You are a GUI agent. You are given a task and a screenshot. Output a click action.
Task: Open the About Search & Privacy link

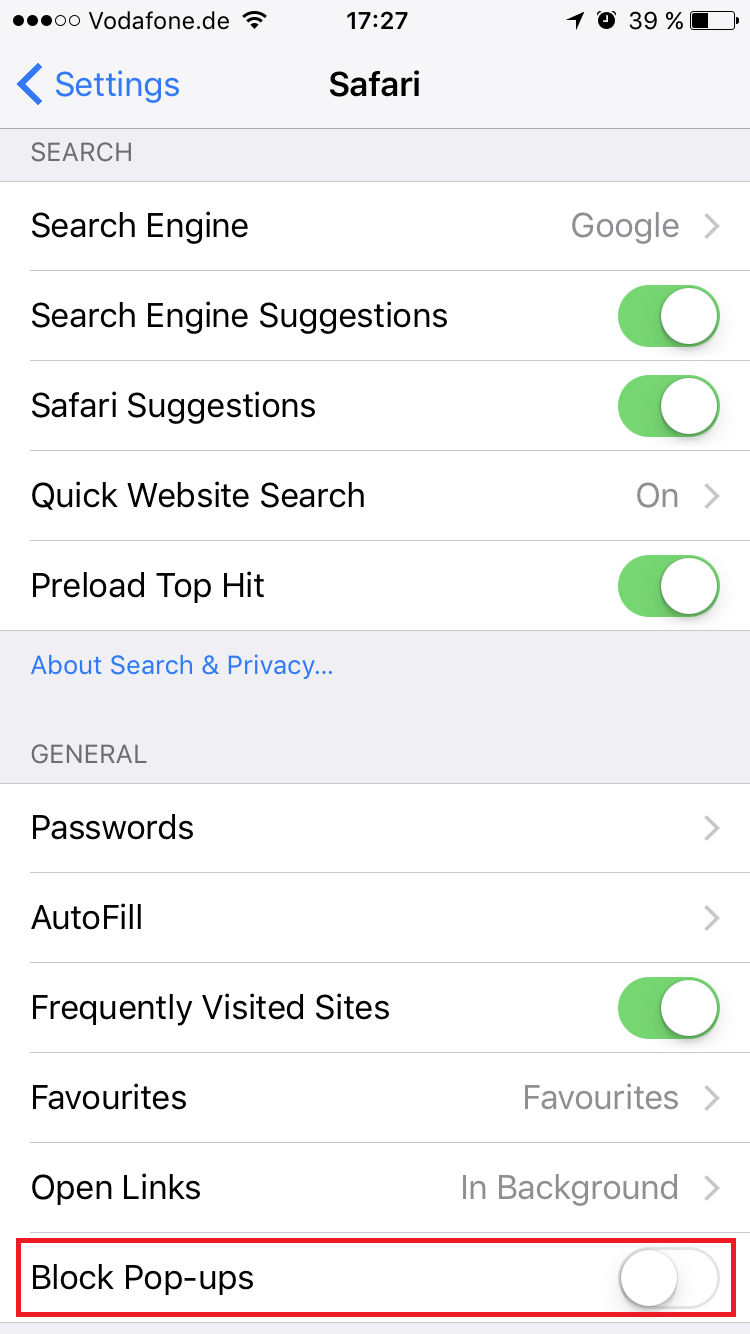[x=182, y=666]
